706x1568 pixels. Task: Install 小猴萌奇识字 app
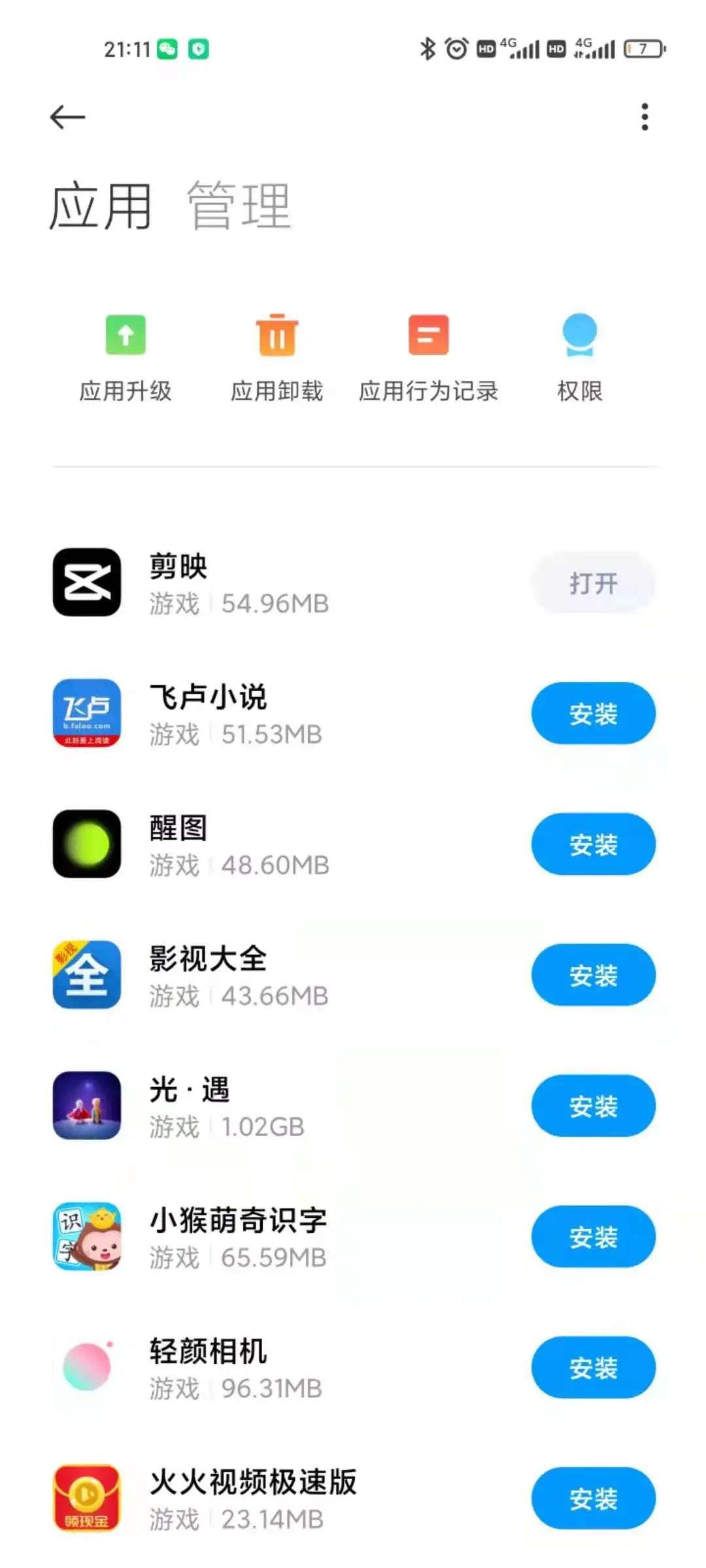pyautogui.click(x=593, y=1236)
